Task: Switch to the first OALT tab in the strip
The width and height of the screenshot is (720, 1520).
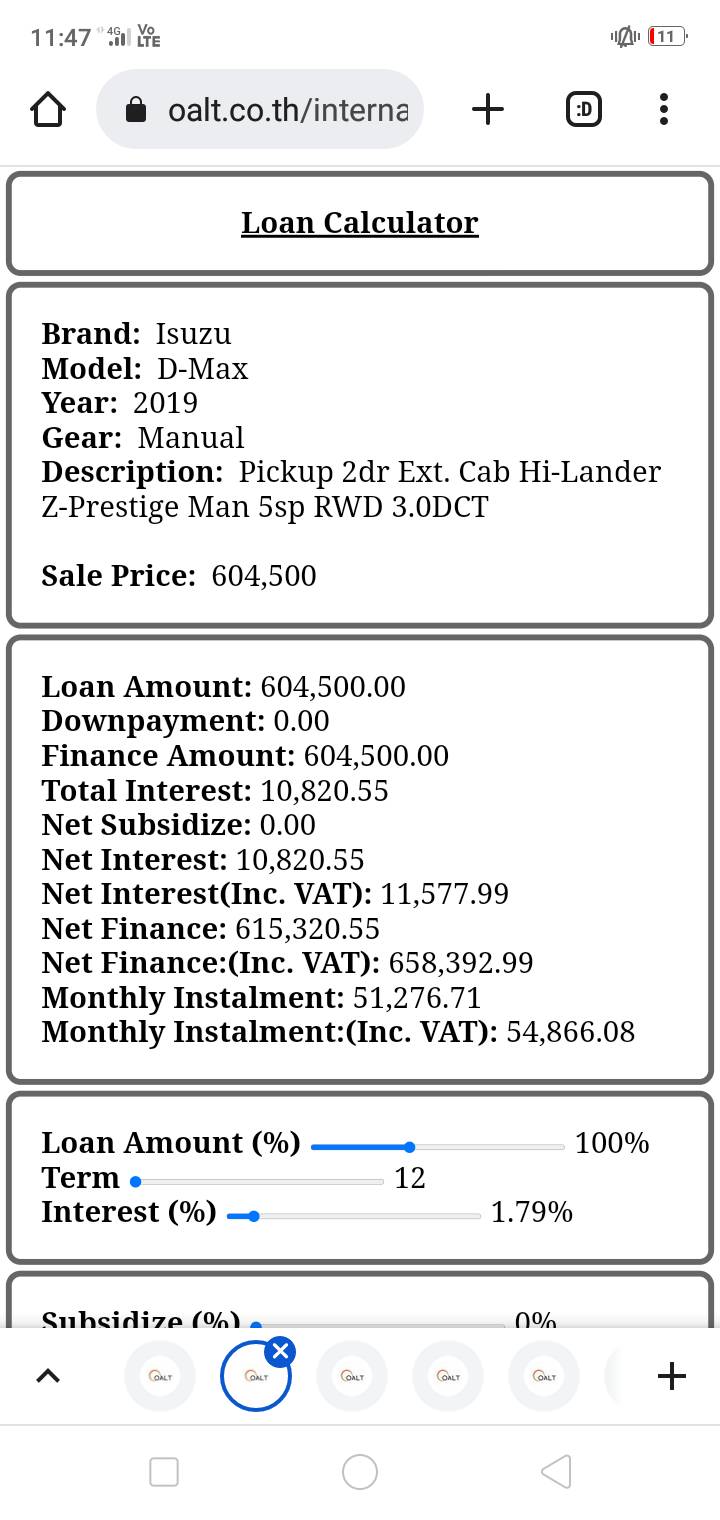Action: pyautogui.click(x=160, y=1376)
